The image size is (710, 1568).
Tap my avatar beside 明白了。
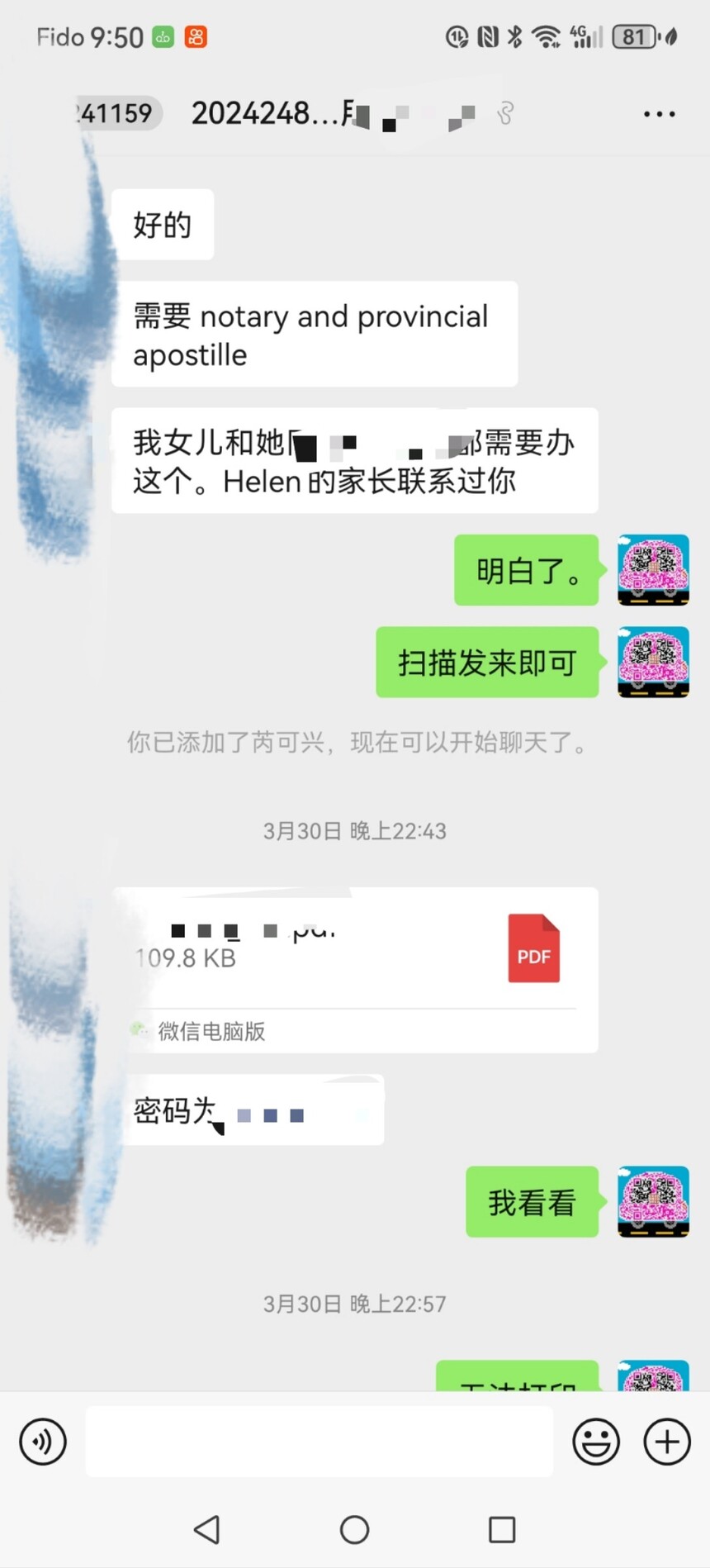pos(653,570)
